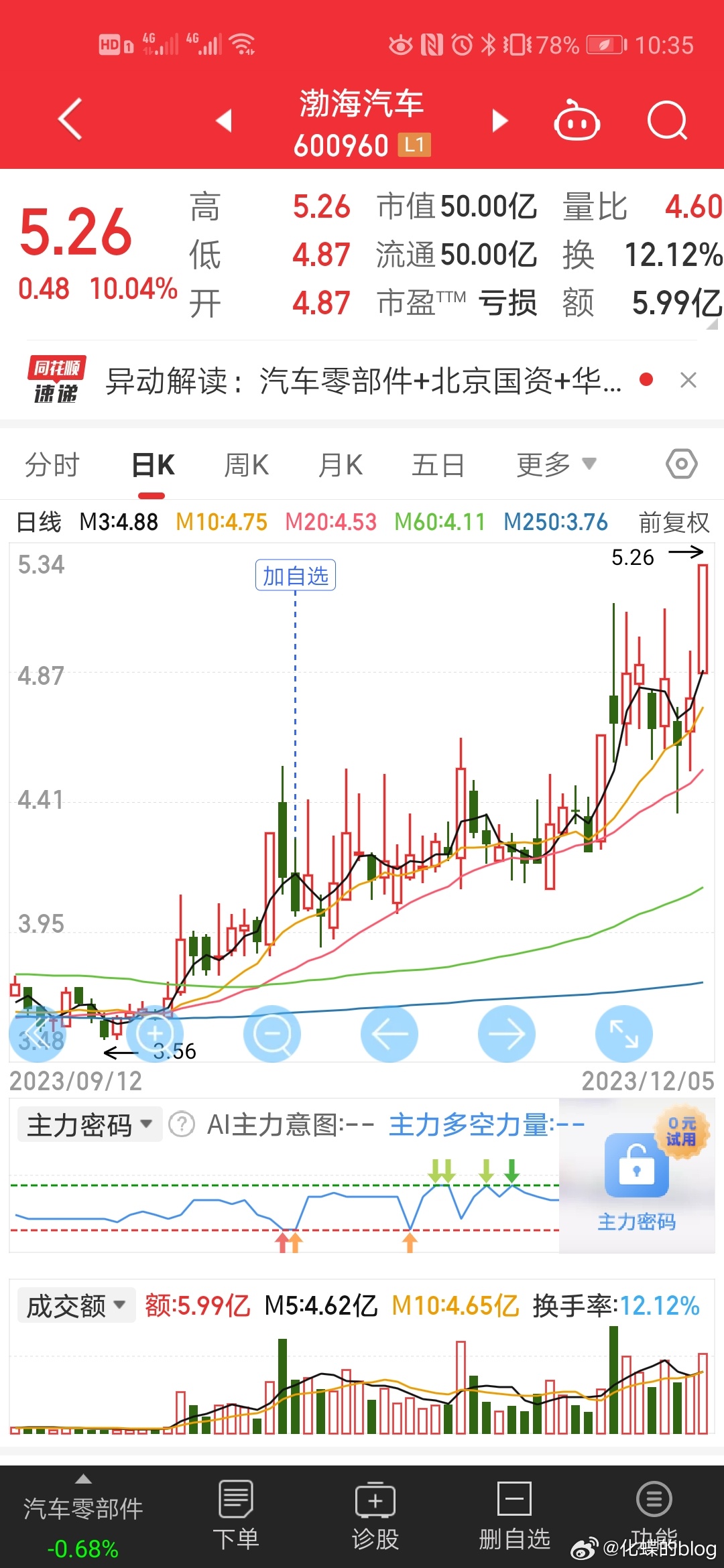Screen dimensions: 724x1568
Task: Open the robot assistant icon
Action: pos(577,121)
